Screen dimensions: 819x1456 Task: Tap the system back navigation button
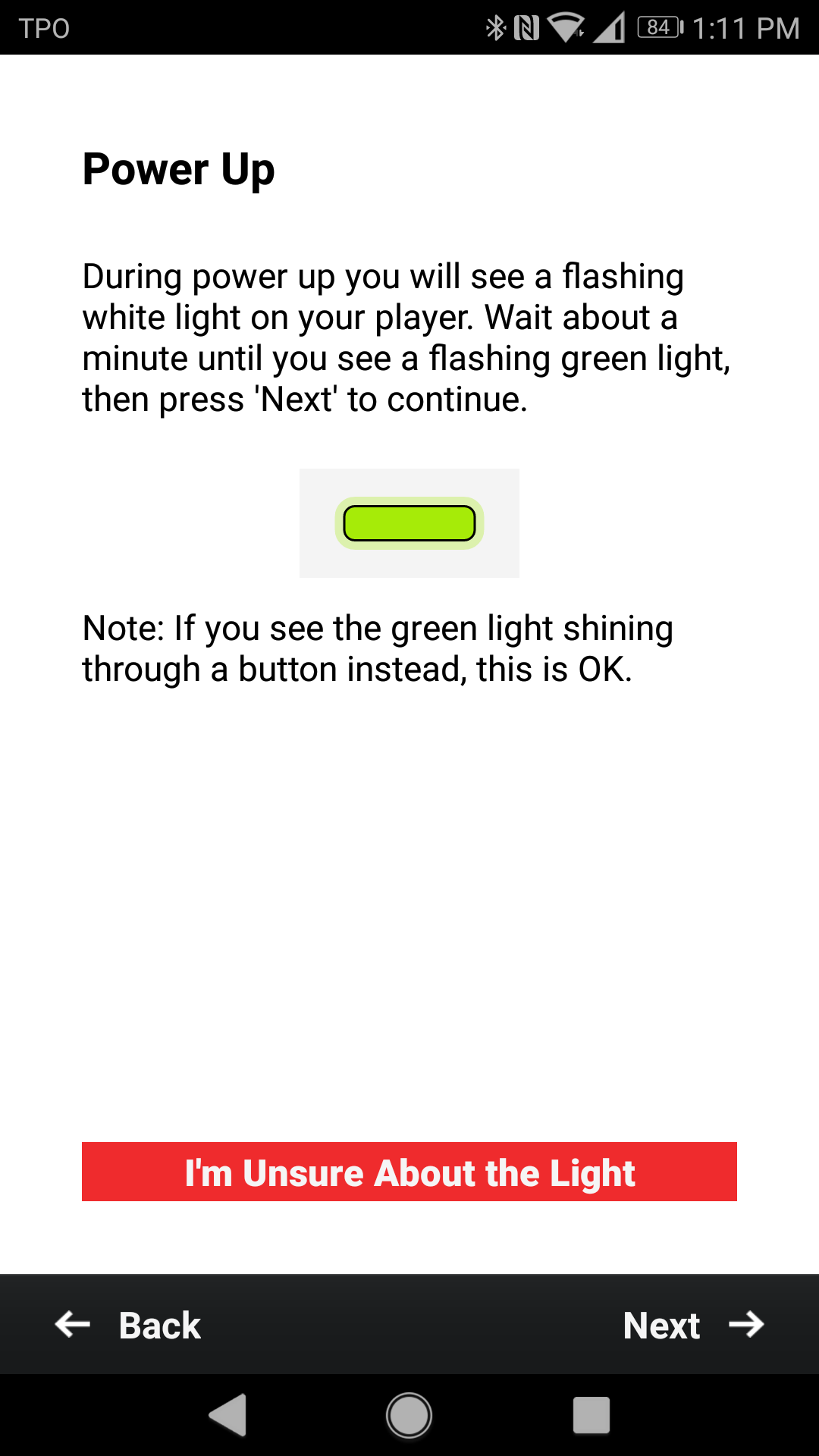pos(228,1415)
